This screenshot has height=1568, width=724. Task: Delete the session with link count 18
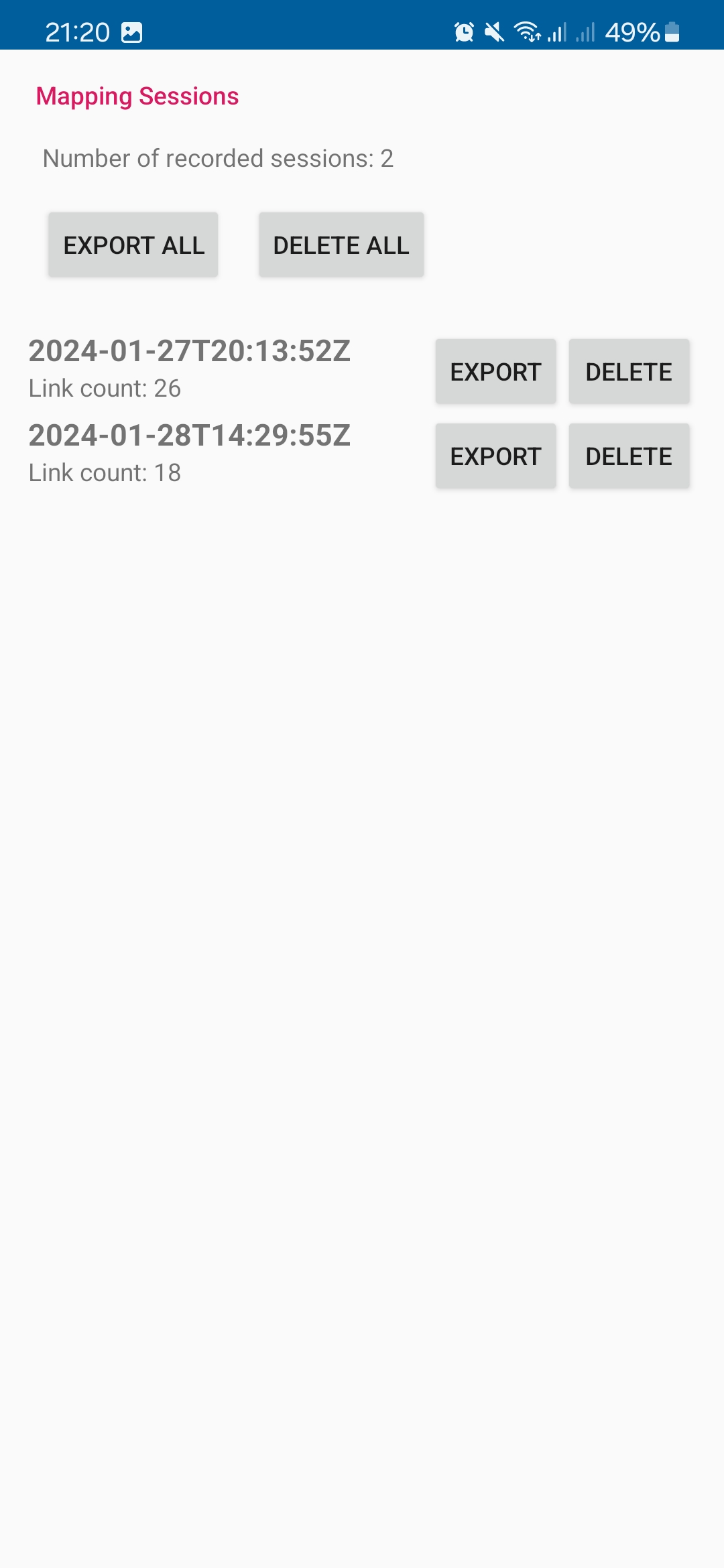(x=629, y=456)
